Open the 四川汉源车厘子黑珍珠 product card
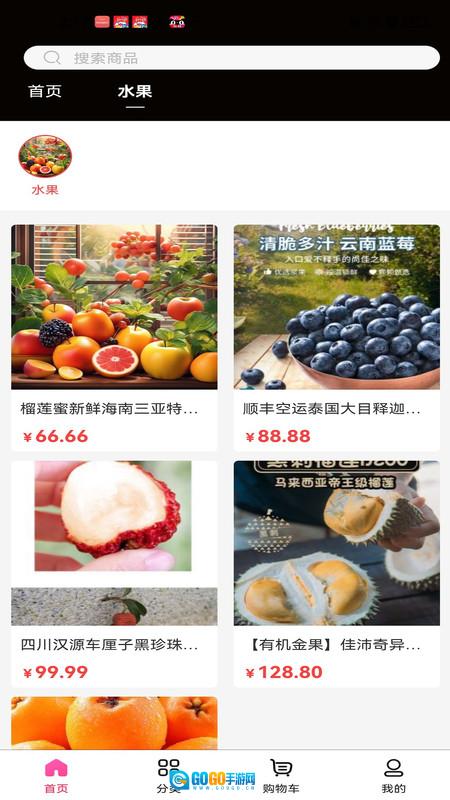Screen dimensions: 450x800 [114, 574]
